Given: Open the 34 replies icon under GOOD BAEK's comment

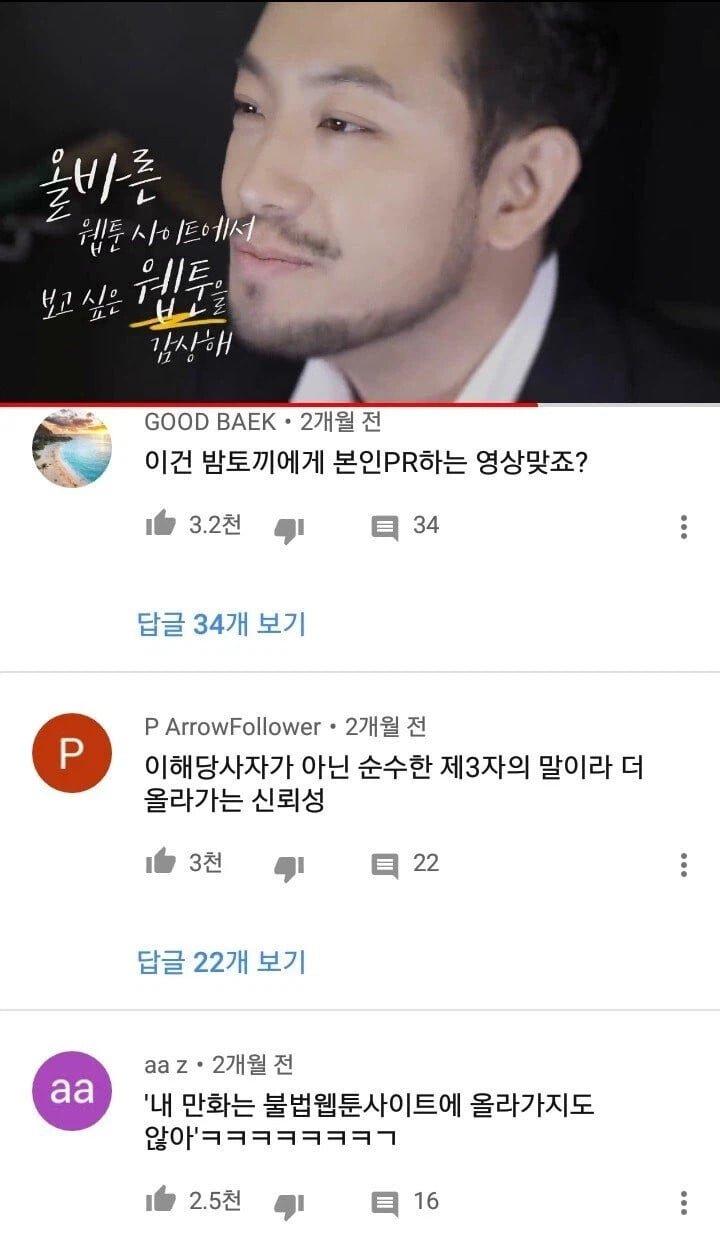Looking at the screenshot, I should click(385, 527).
